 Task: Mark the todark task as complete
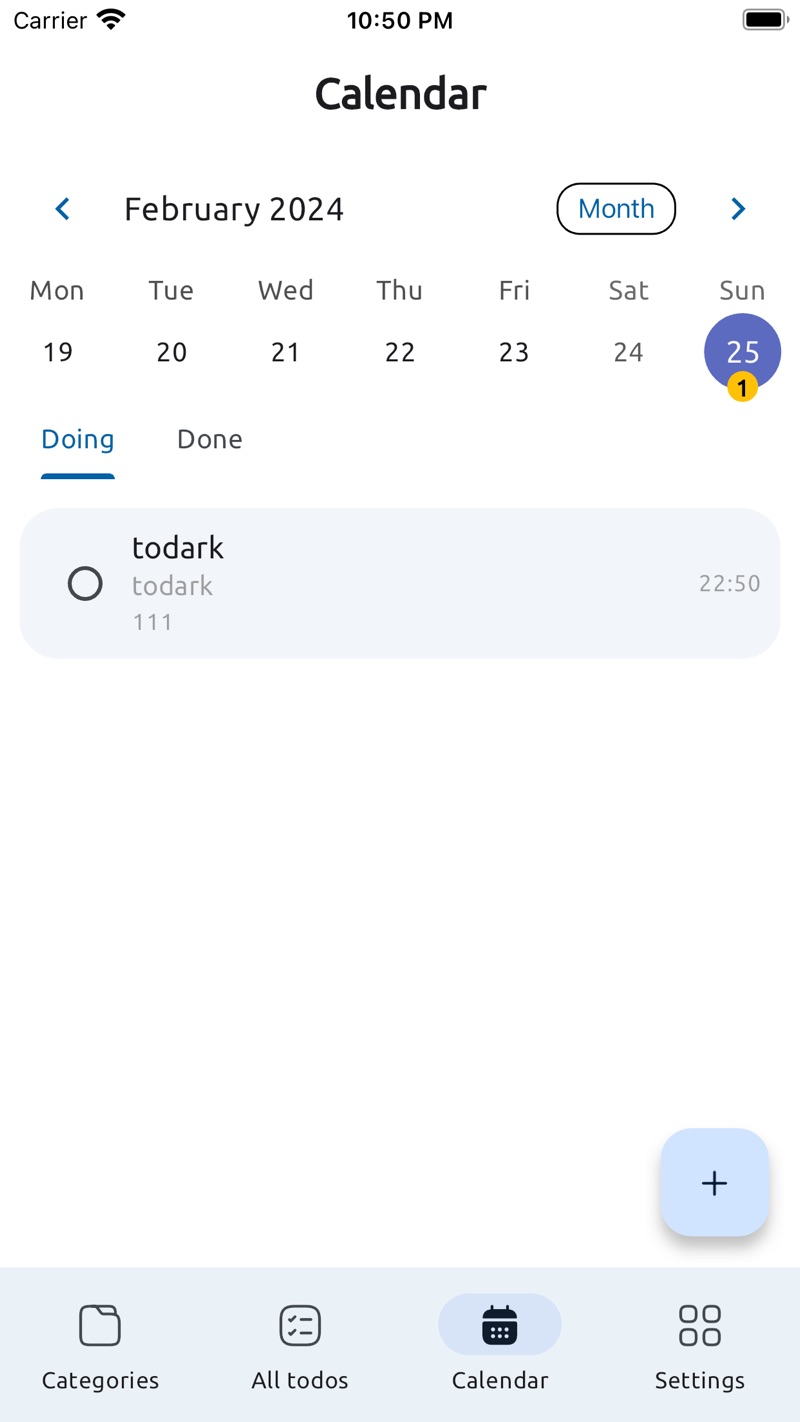click(85, 583)
